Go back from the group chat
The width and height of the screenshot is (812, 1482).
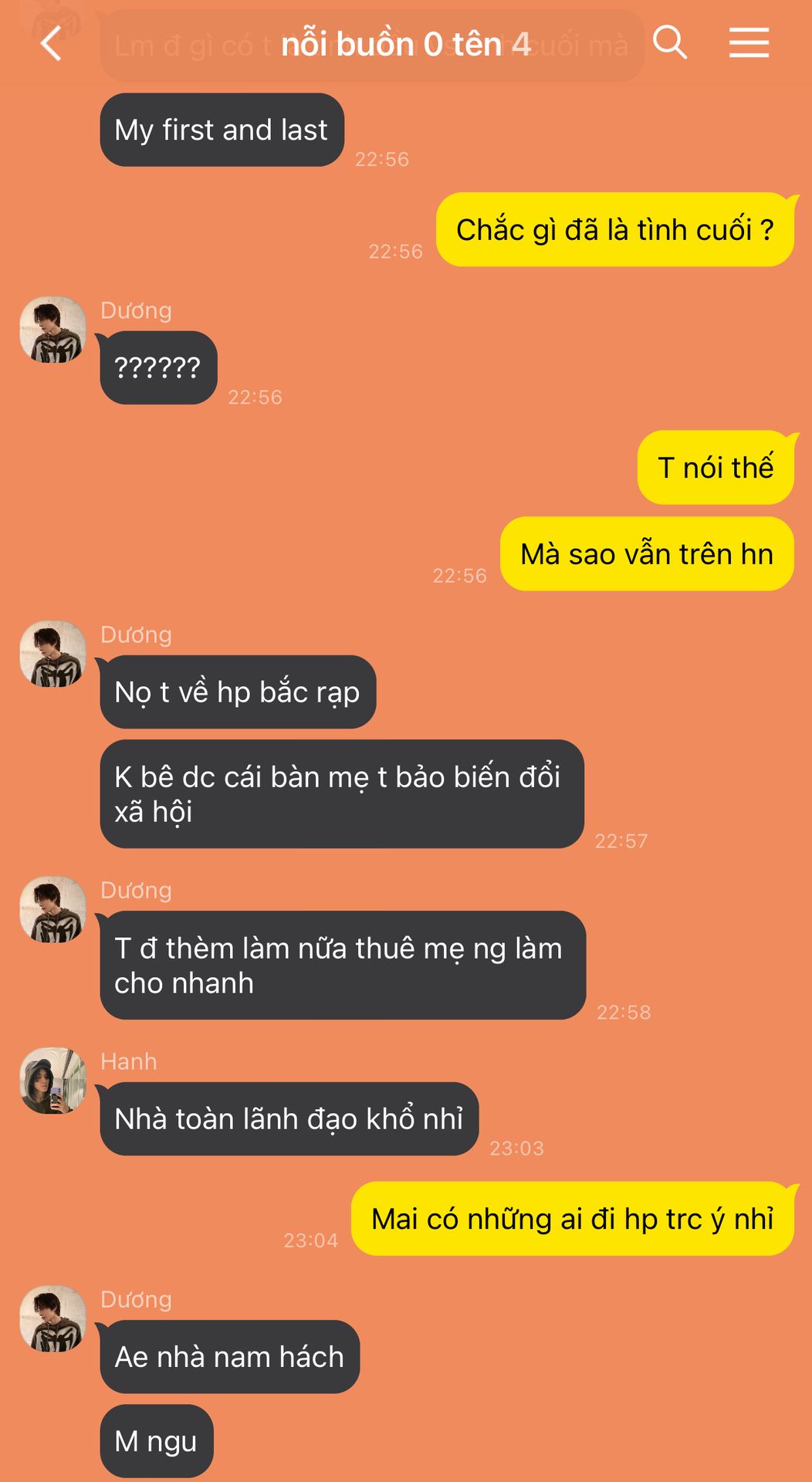pyautogui.click(x=51, y=43)
